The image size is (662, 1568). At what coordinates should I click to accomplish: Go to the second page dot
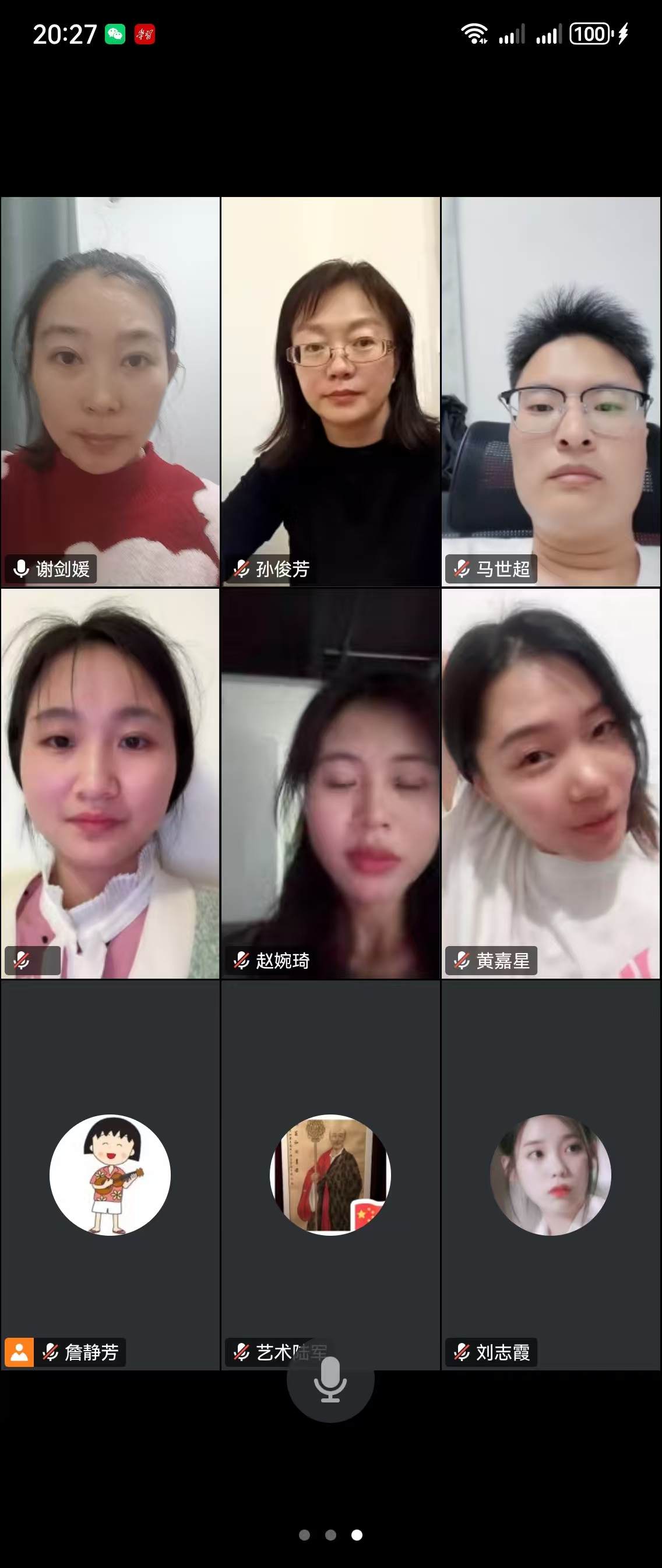pos(330,1535)
